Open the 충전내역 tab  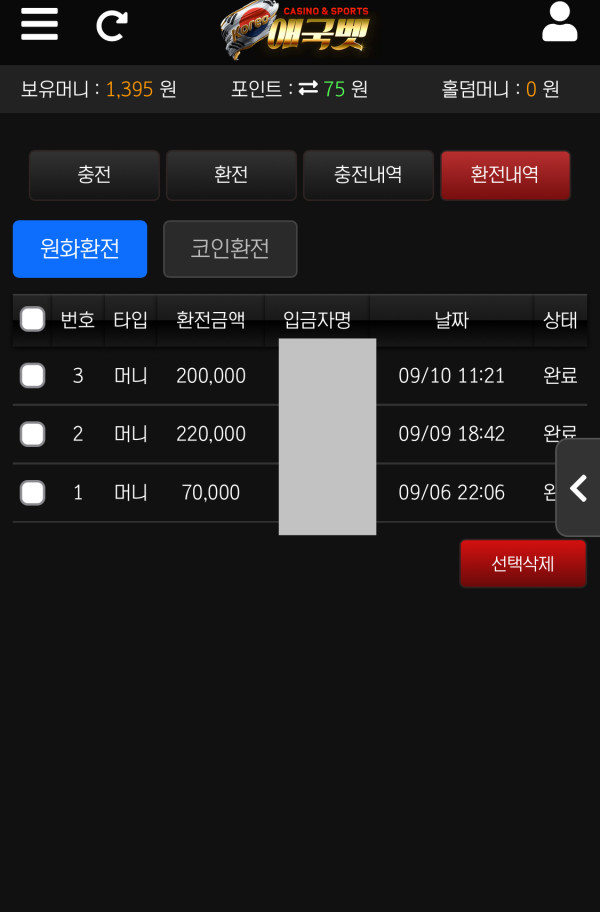pyautogui.click(x=368, y=175)
